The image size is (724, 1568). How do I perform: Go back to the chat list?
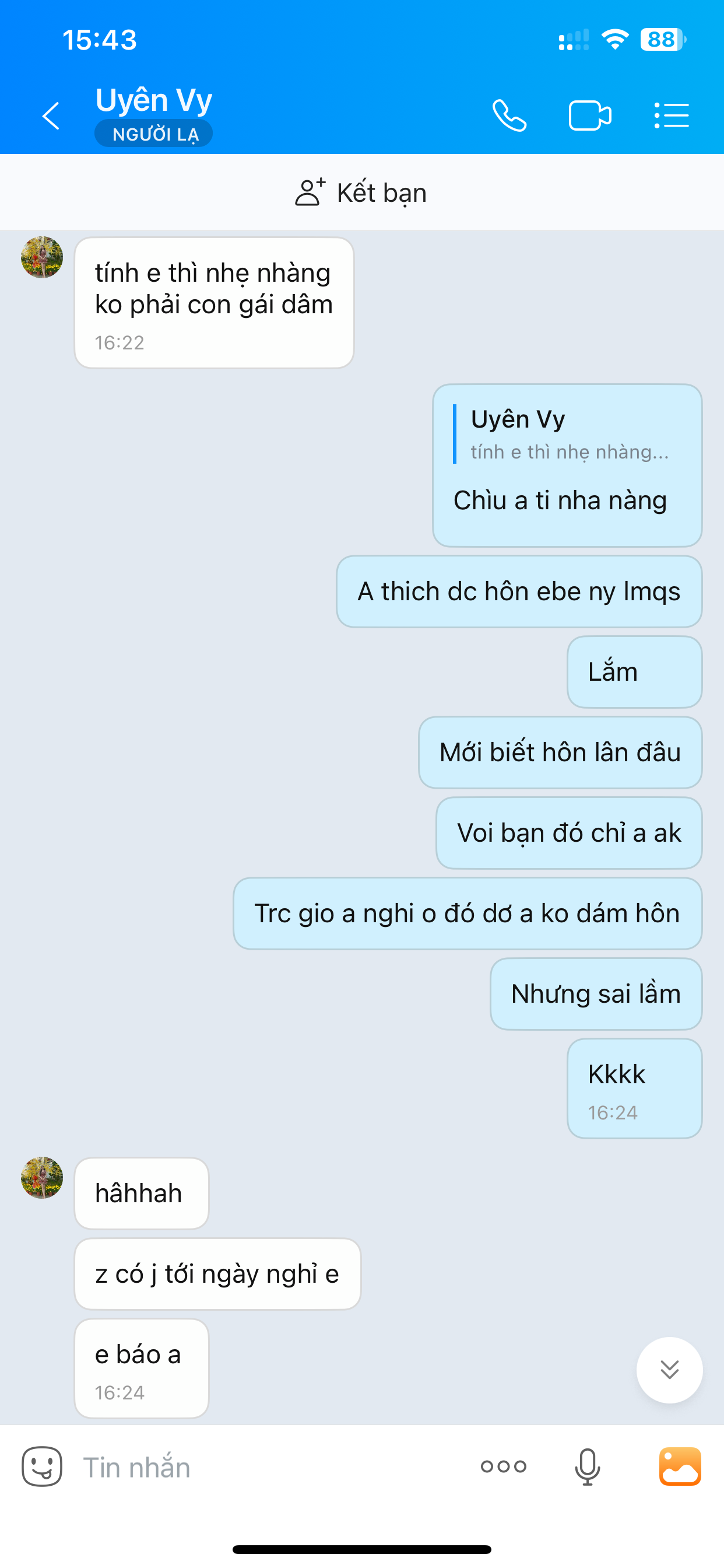[x=51, y=116]
